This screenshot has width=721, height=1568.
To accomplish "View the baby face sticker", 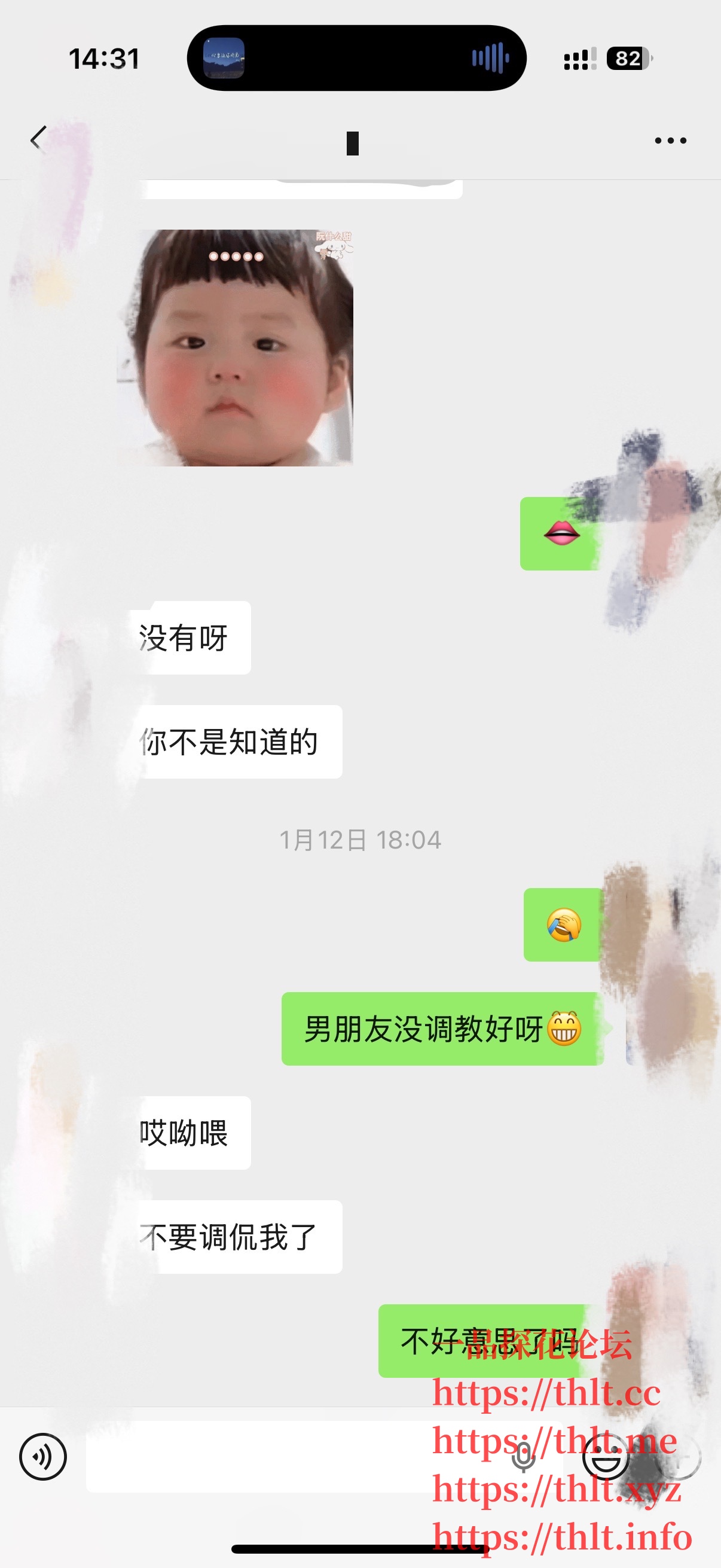I will tap(235, 347).
